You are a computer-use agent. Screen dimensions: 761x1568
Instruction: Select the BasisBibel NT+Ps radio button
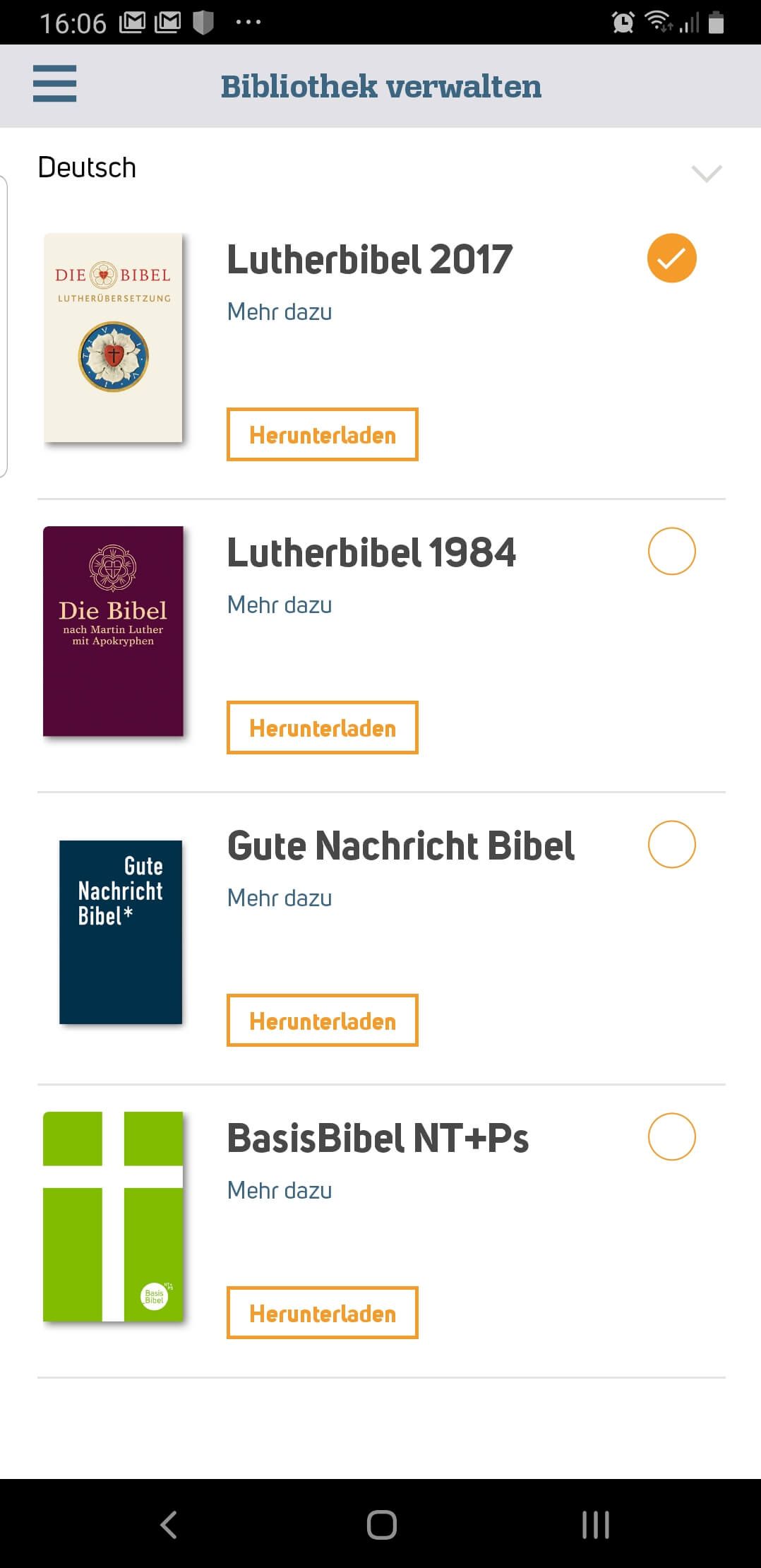[x=671, y=1136]
